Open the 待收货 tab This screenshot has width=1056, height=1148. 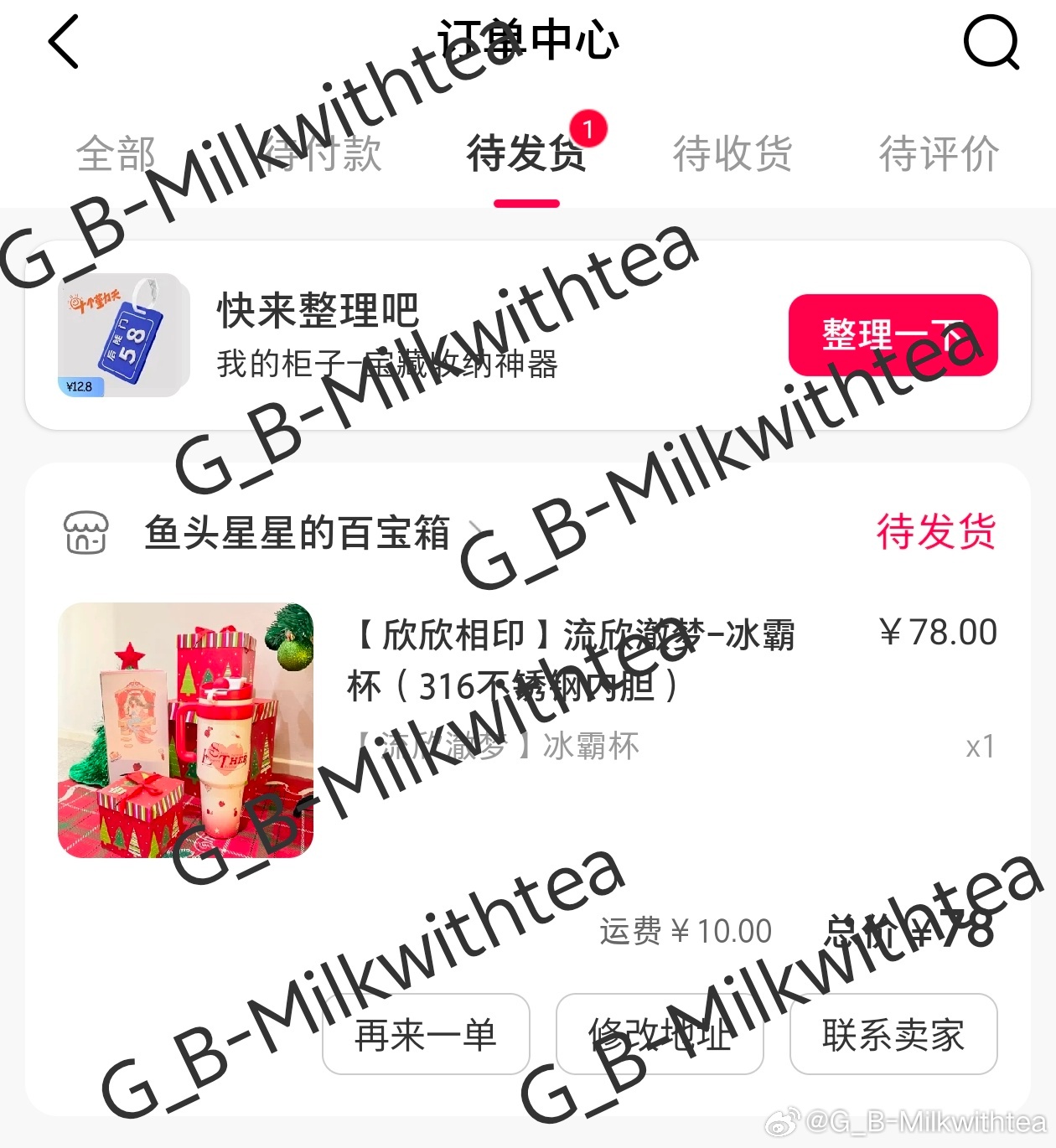(732, 153)
